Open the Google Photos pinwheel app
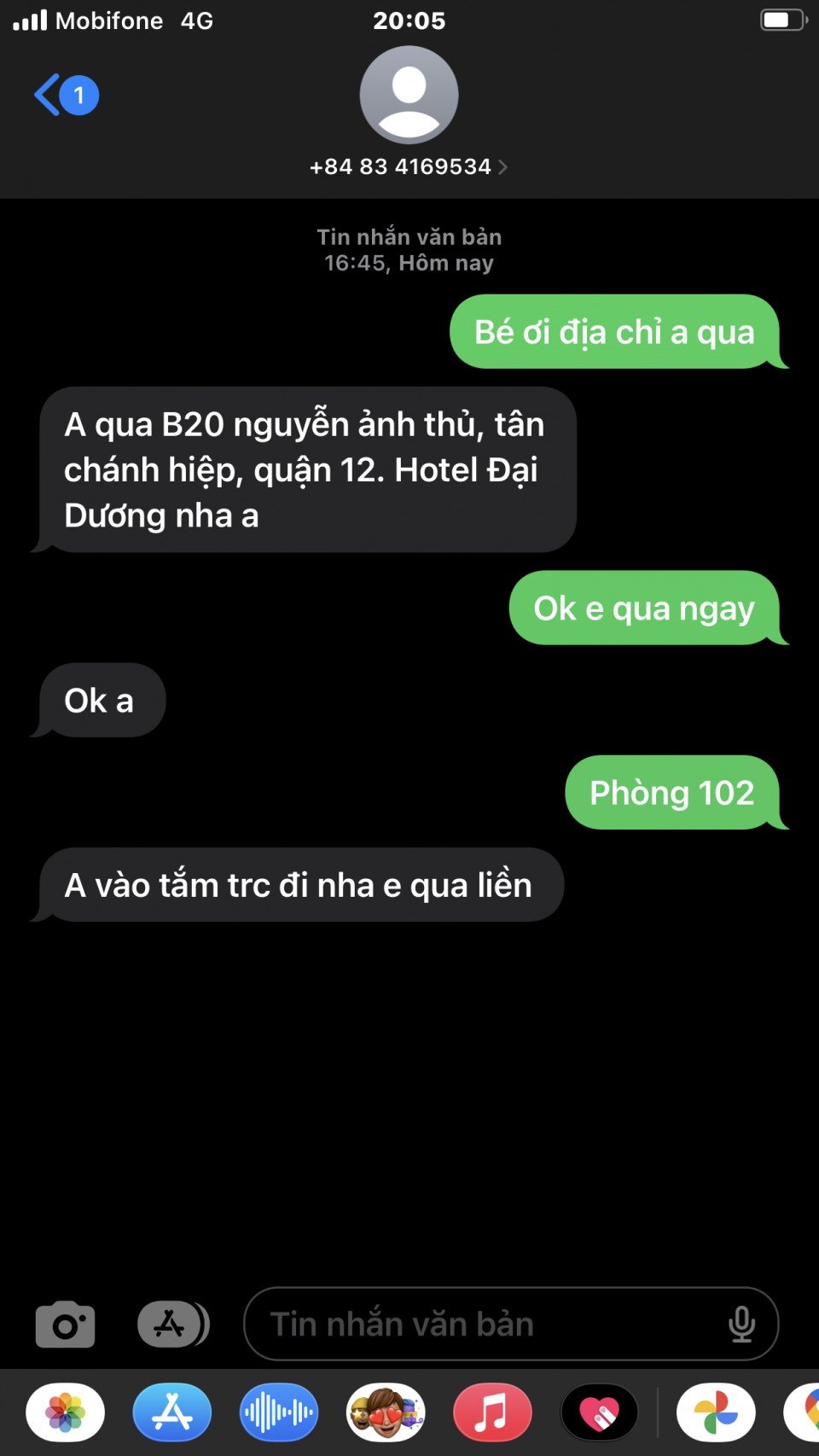This screenshot has width=819, height=1456. pyautogui.click(x=716, y=1412)
